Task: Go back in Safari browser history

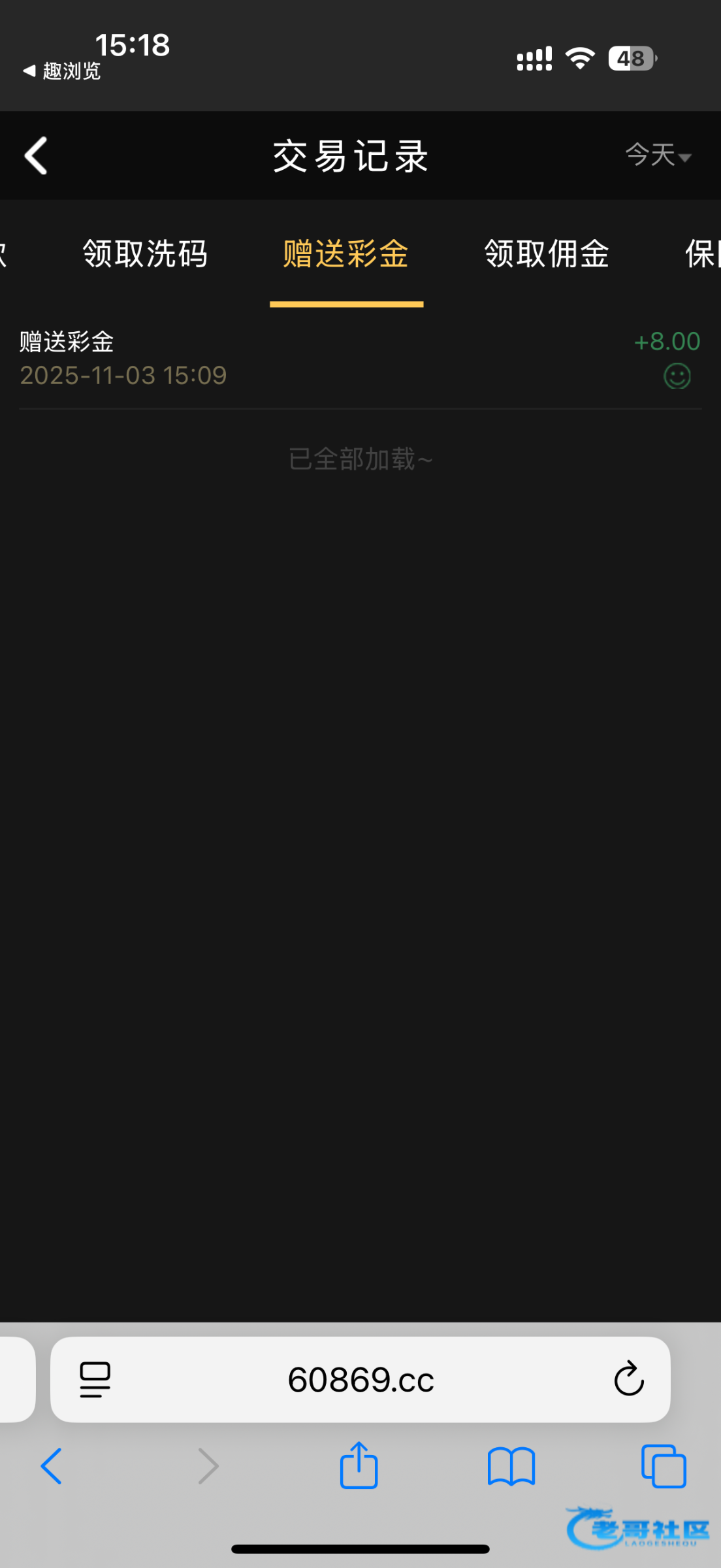Action: 52,1465
